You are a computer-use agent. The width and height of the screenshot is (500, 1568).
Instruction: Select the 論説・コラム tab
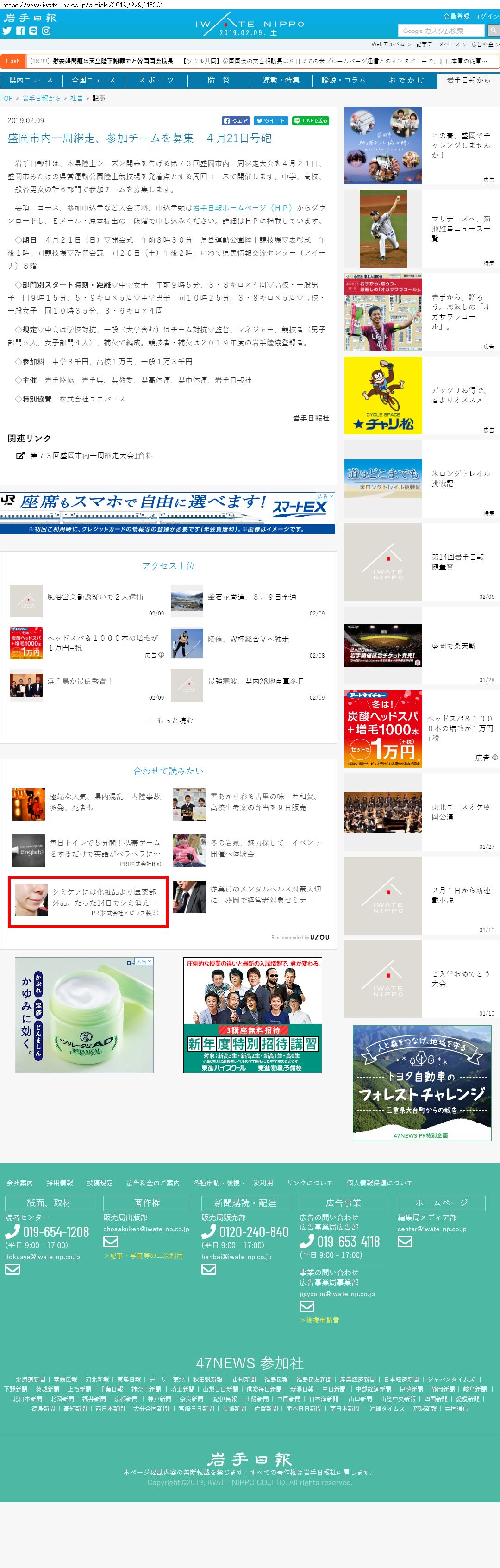click(x=344, y=81)
